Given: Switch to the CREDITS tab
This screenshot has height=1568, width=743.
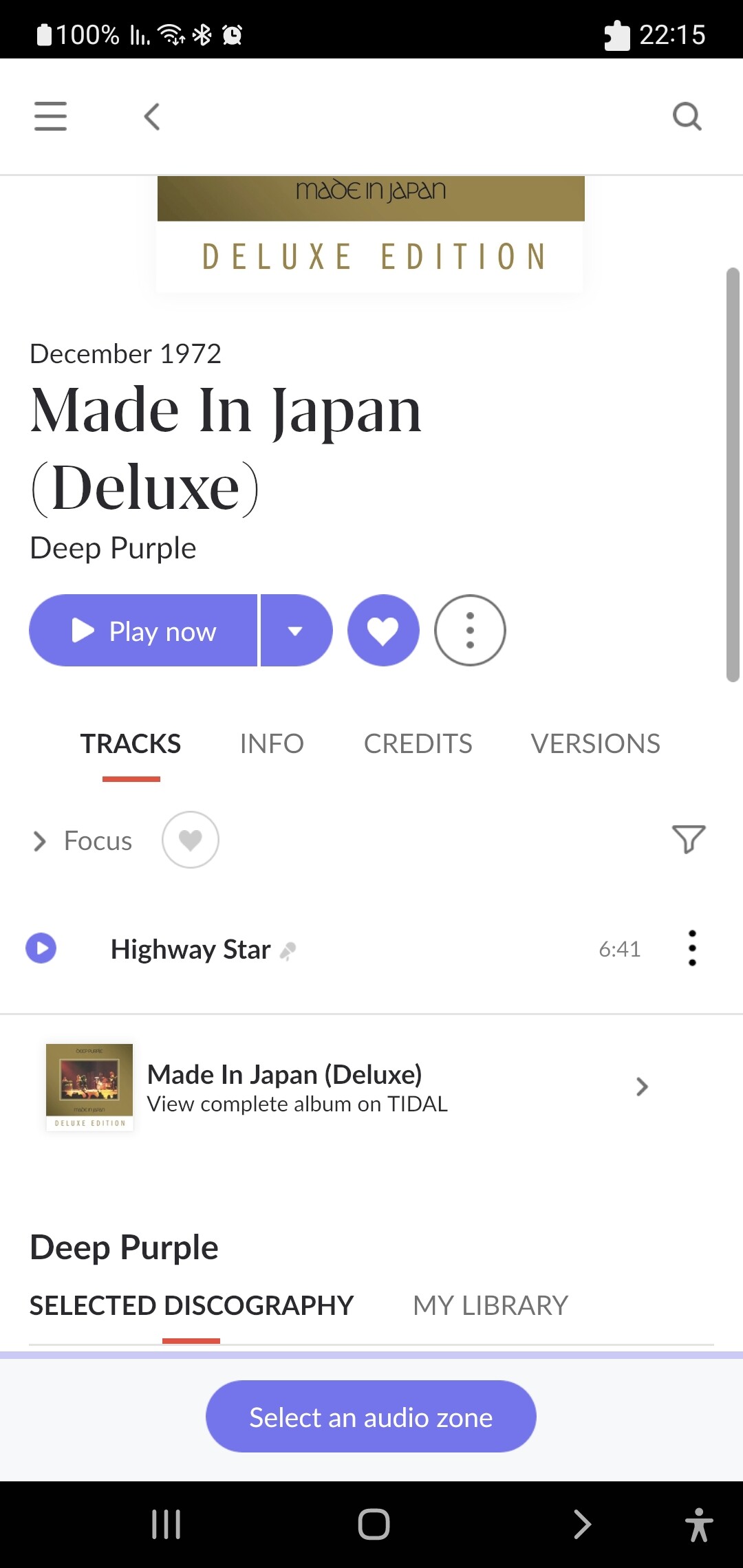Looking at the screenshot, I should [418, 743].
